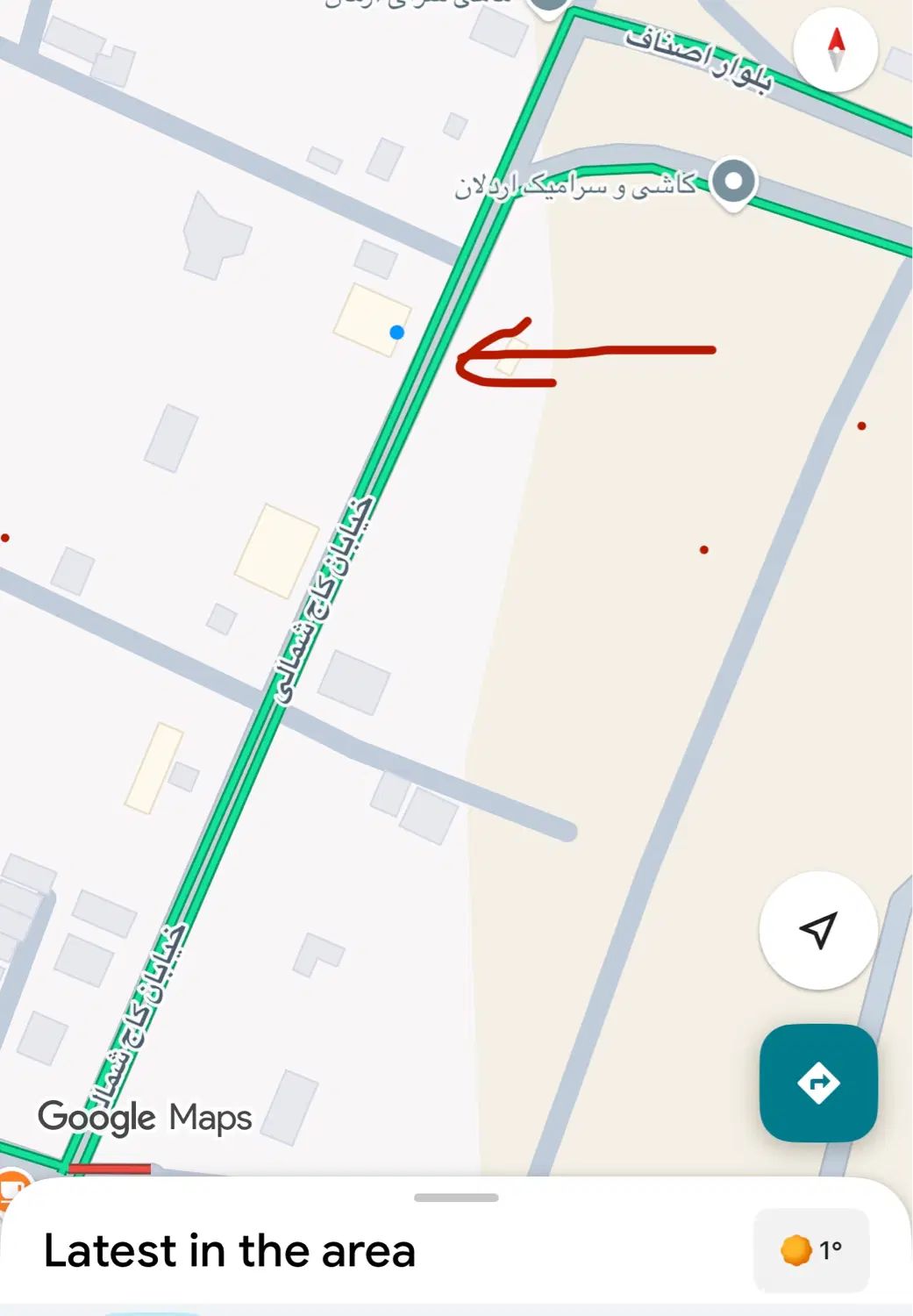Image resolution: width=913 pixels, height=1316 pixels.
Task: Open the کاشی و سرامیک اردلان place marker
Action: tap(733, 183)
